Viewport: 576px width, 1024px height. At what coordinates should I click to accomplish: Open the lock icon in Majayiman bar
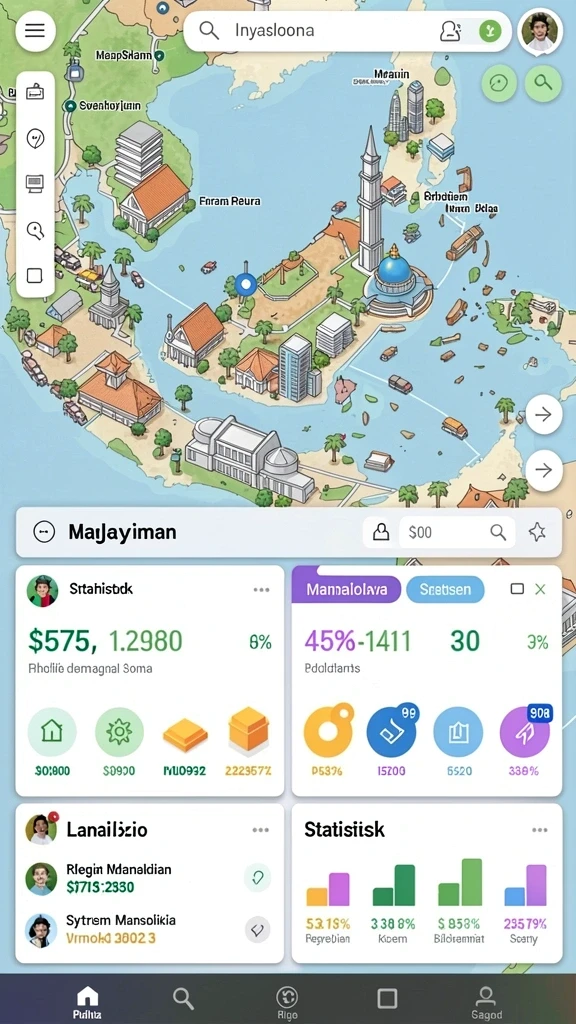click(x=381, y=532)
